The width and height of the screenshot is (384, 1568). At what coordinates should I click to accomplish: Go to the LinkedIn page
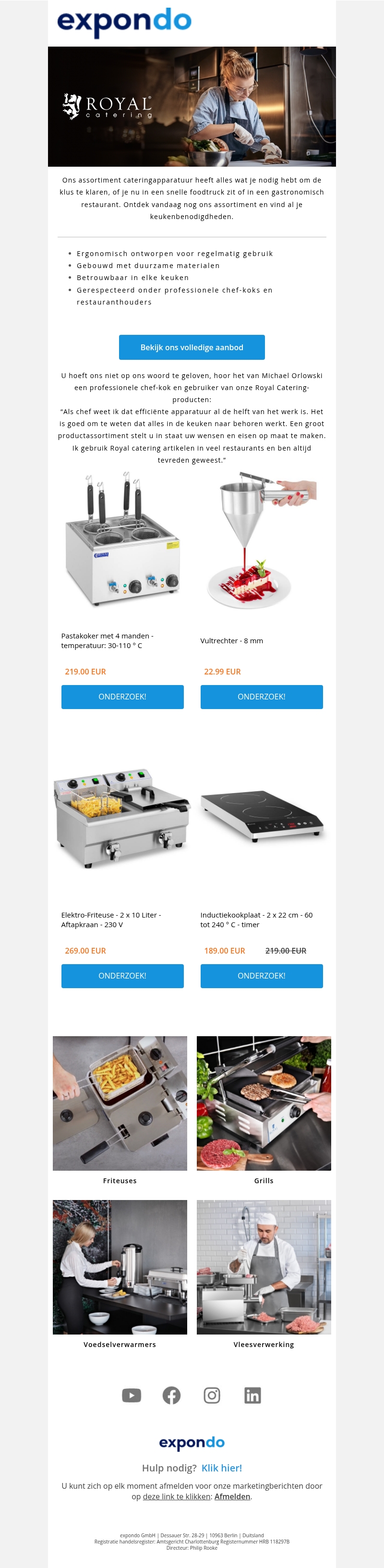[x=252, y=1395]
